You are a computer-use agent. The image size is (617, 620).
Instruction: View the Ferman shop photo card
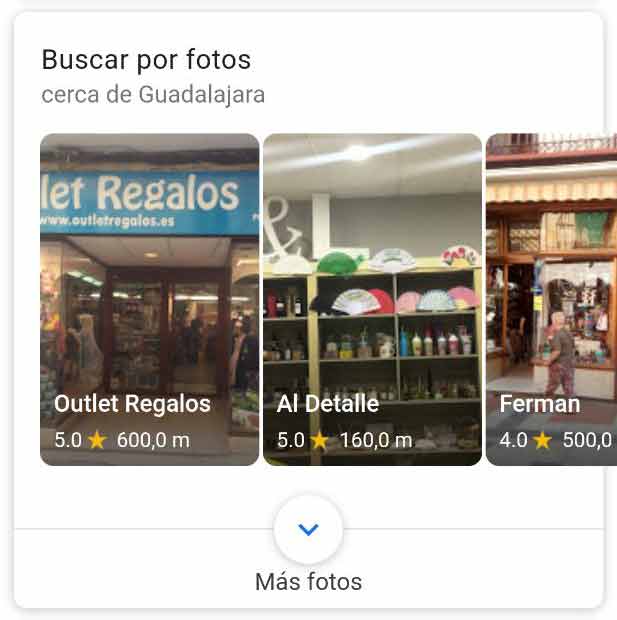click(551, 300)
